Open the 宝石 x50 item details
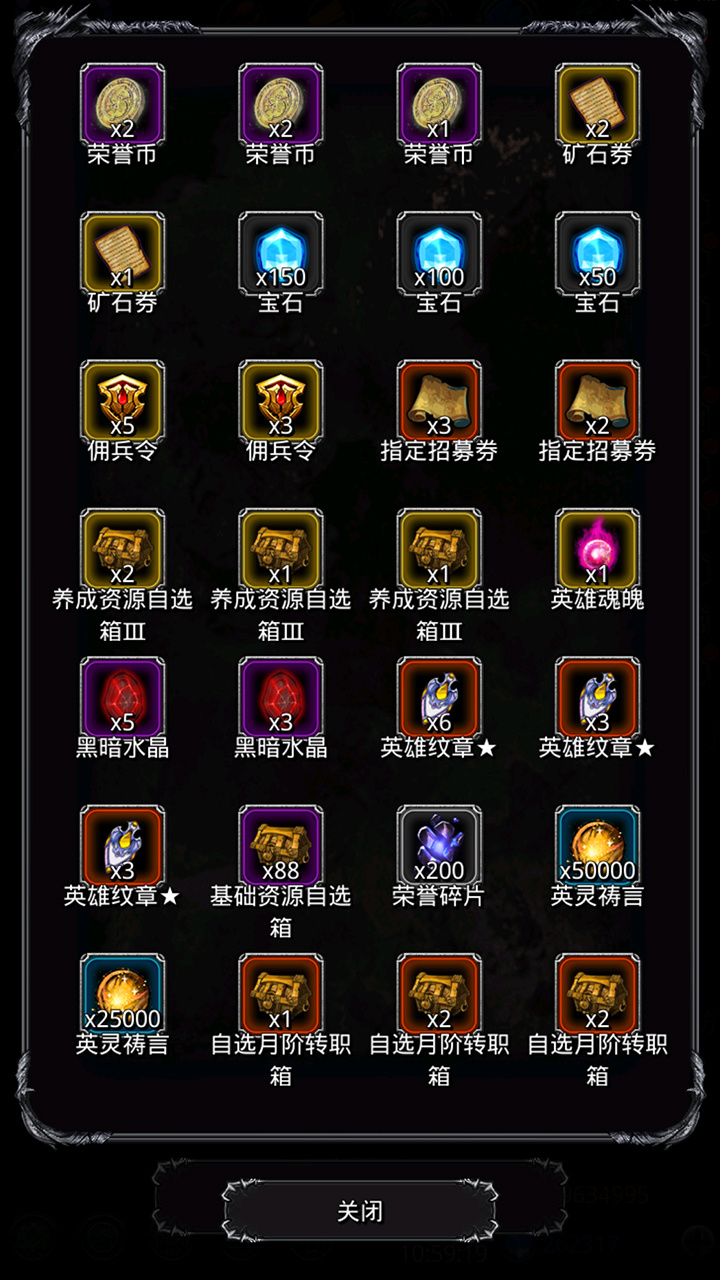The width and height of the screenshot is (720, 1280). (x=597, y=253)
